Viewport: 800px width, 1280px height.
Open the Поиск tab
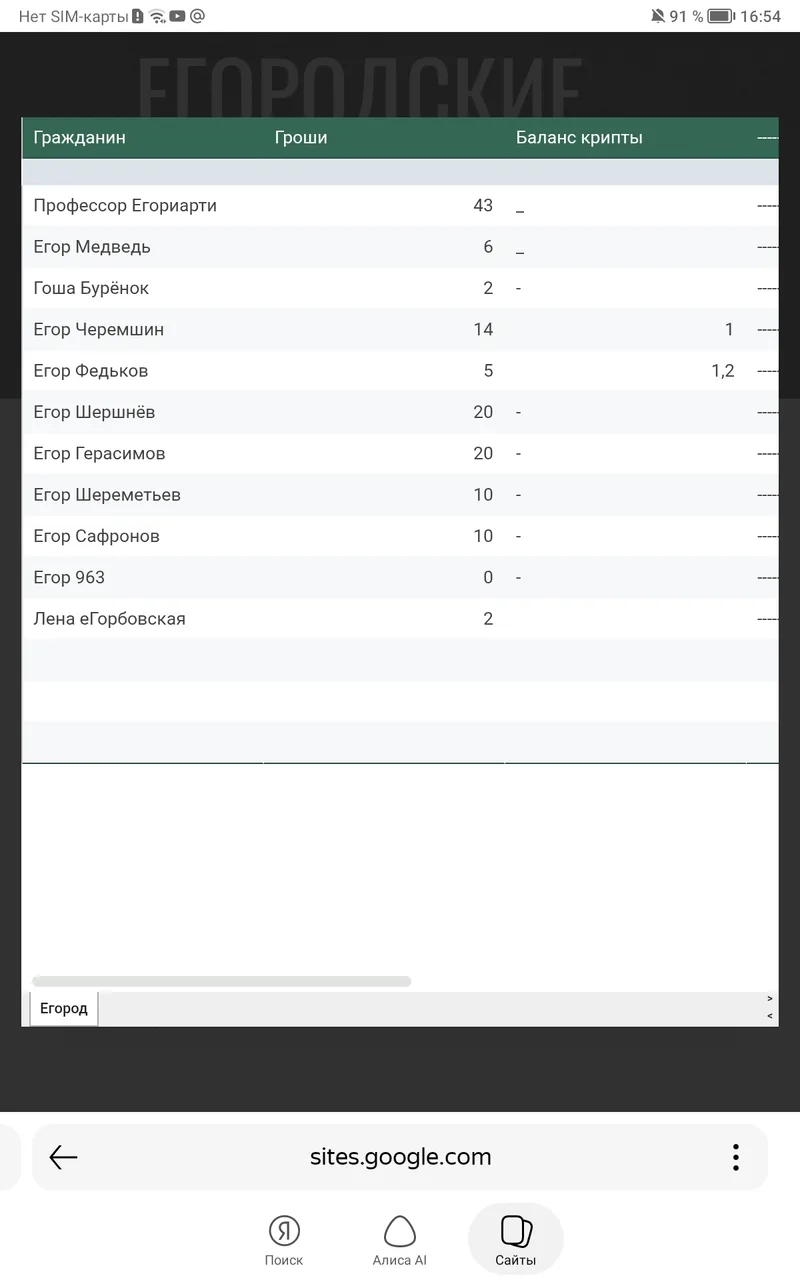284,1240
